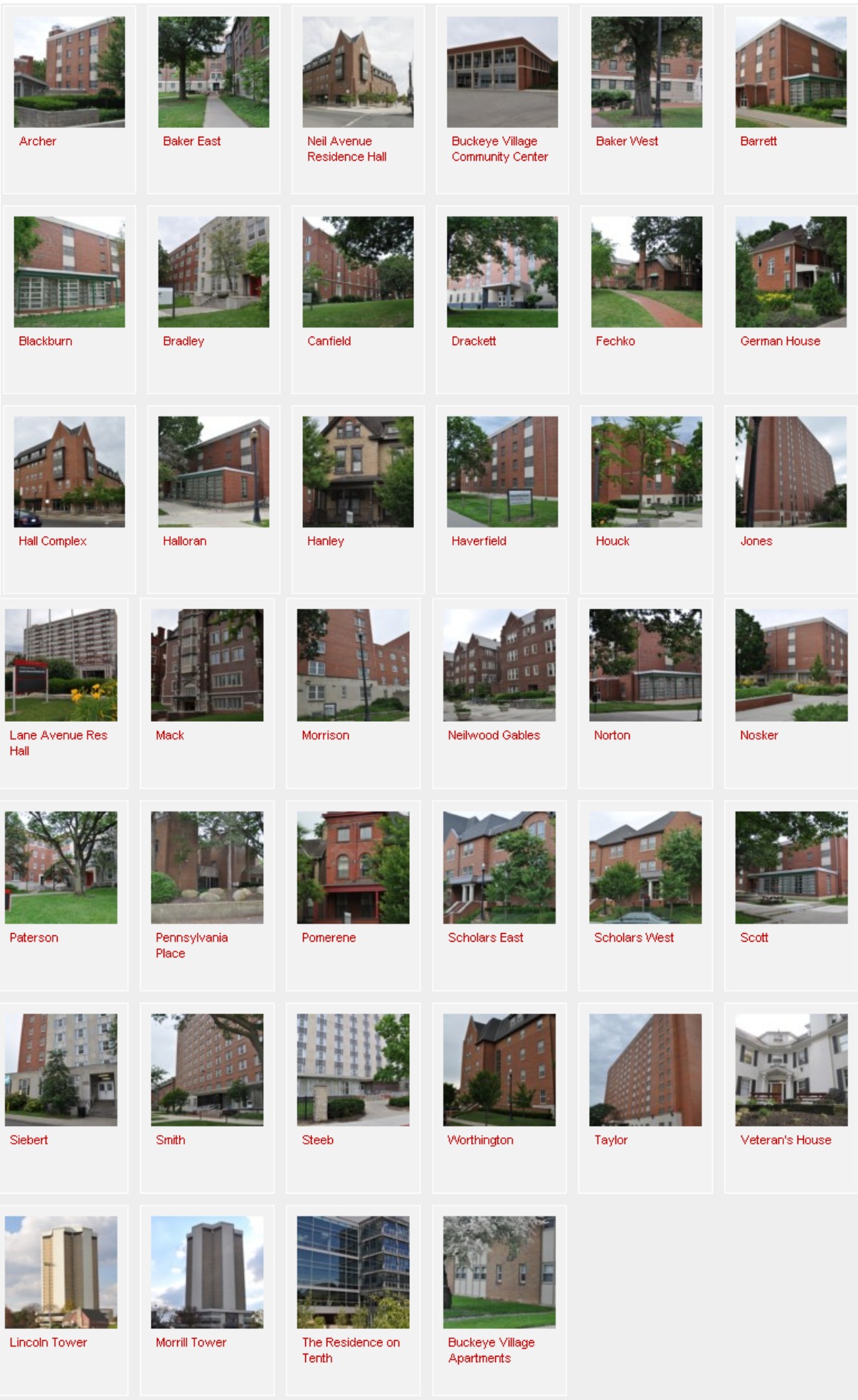858x1400 pixels.
Task: Open the Siebert hall card
Action: [63, 1098]
